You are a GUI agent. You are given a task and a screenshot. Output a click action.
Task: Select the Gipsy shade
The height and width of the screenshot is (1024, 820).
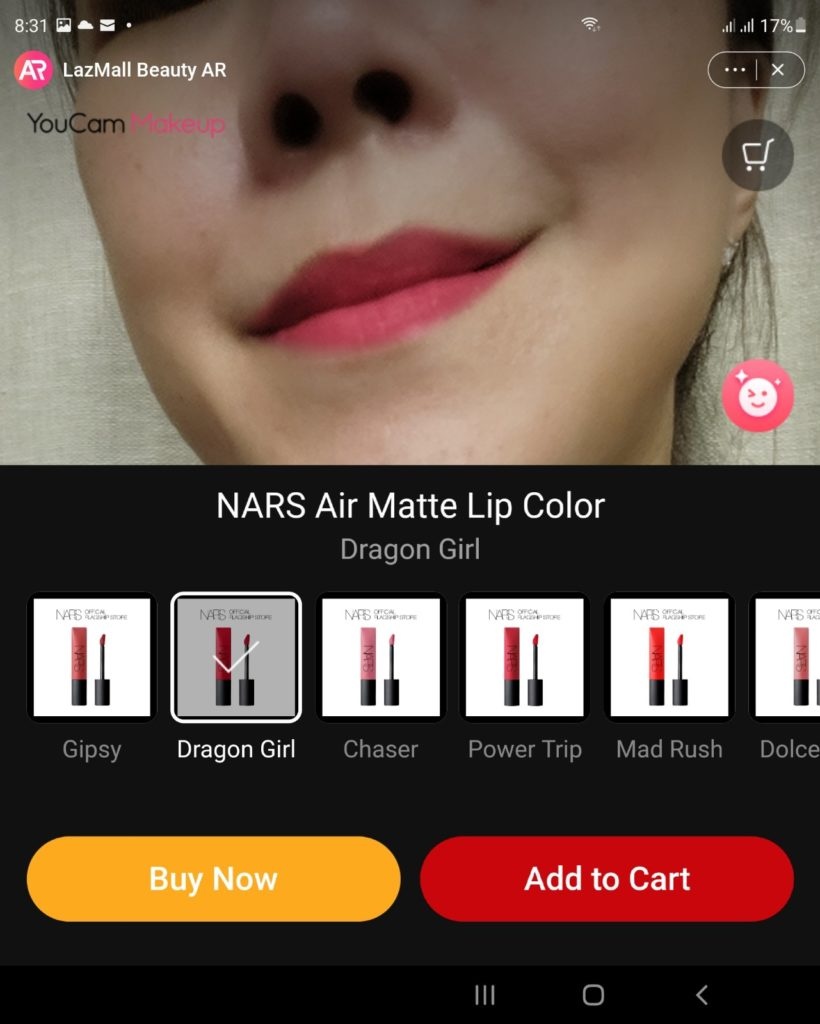click(x=91, y=656)
